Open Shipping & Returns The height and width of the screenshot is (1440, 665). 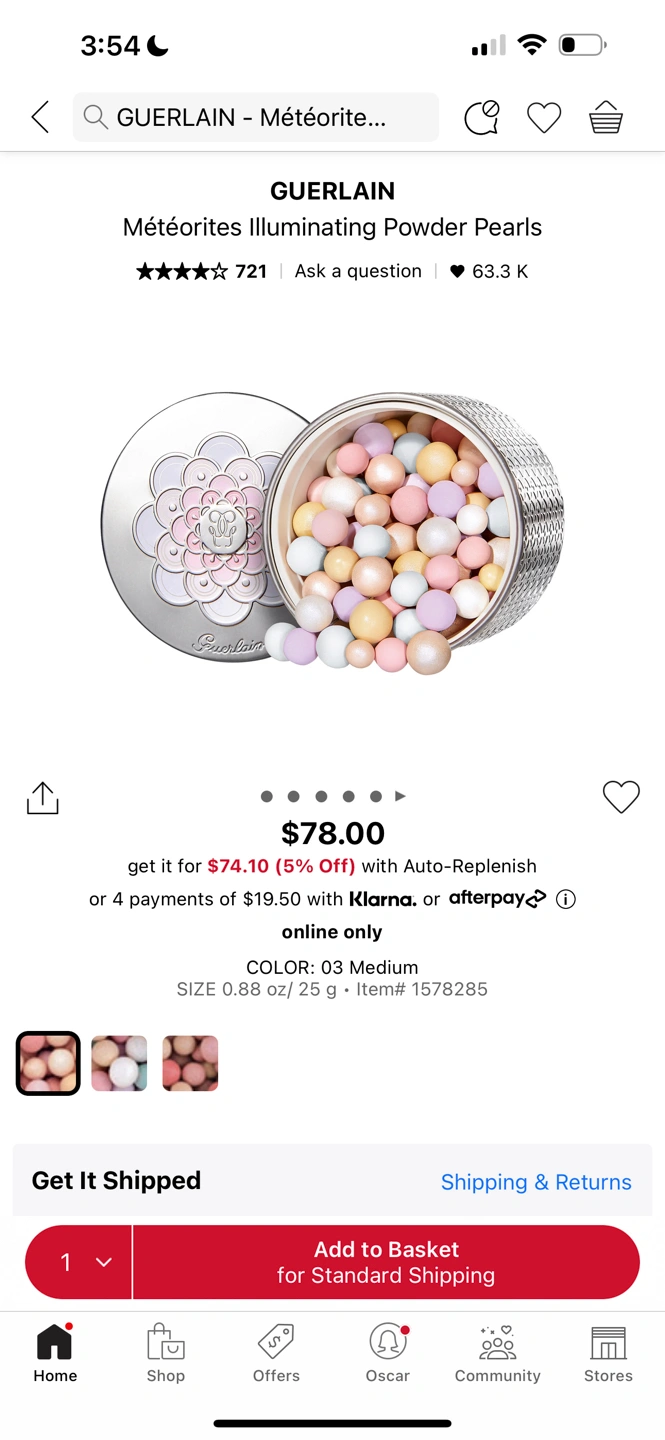(536, 1182)
